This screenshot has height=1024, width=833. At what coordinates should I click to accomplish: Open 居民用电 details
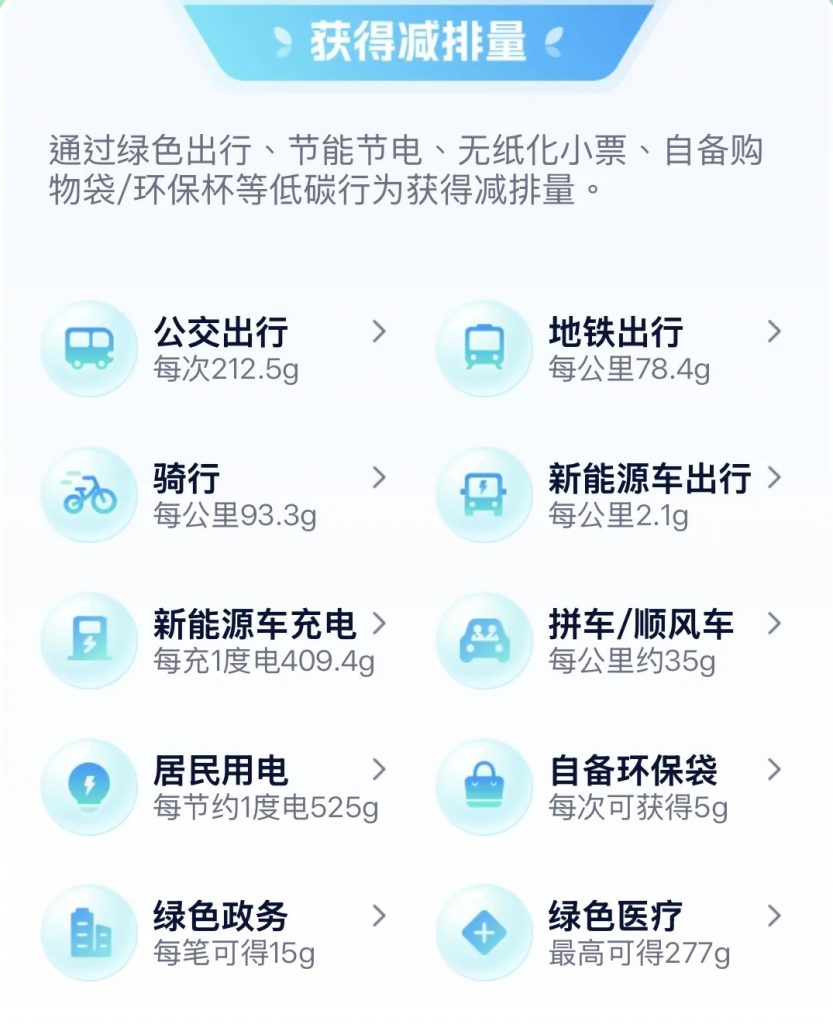point(220,771)
